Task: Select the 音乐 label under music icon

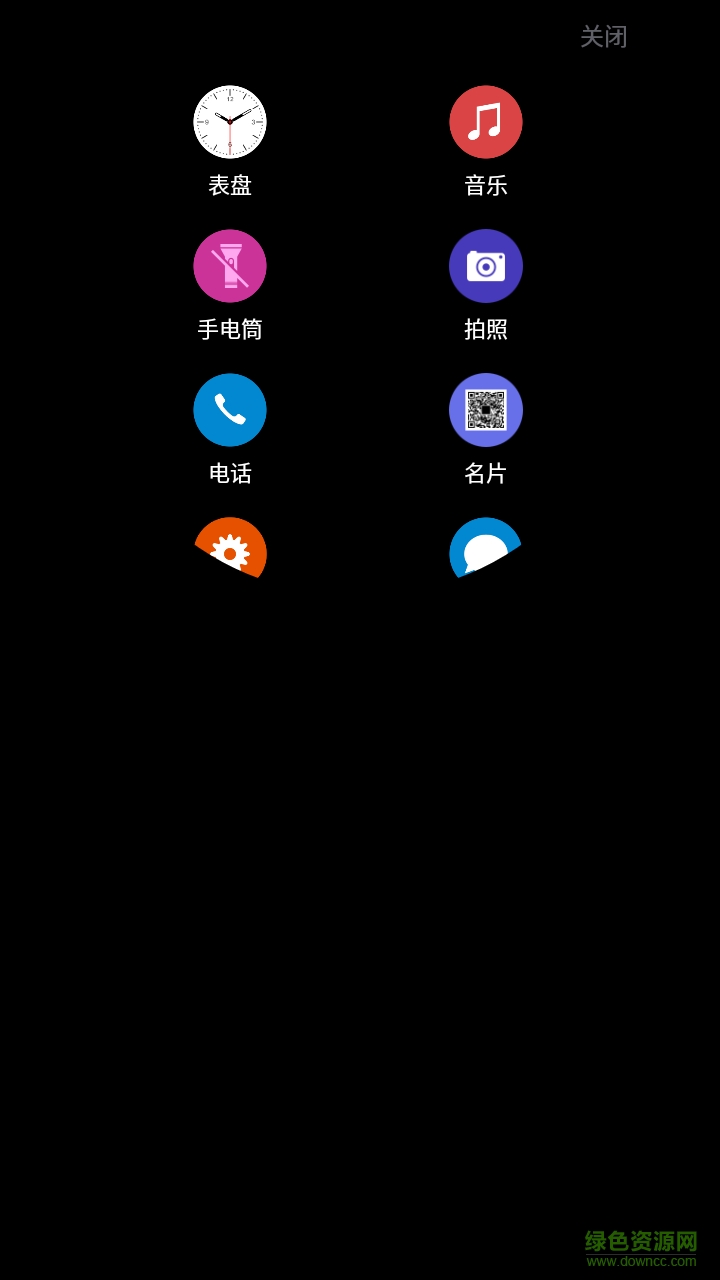Action: (486, 184)
